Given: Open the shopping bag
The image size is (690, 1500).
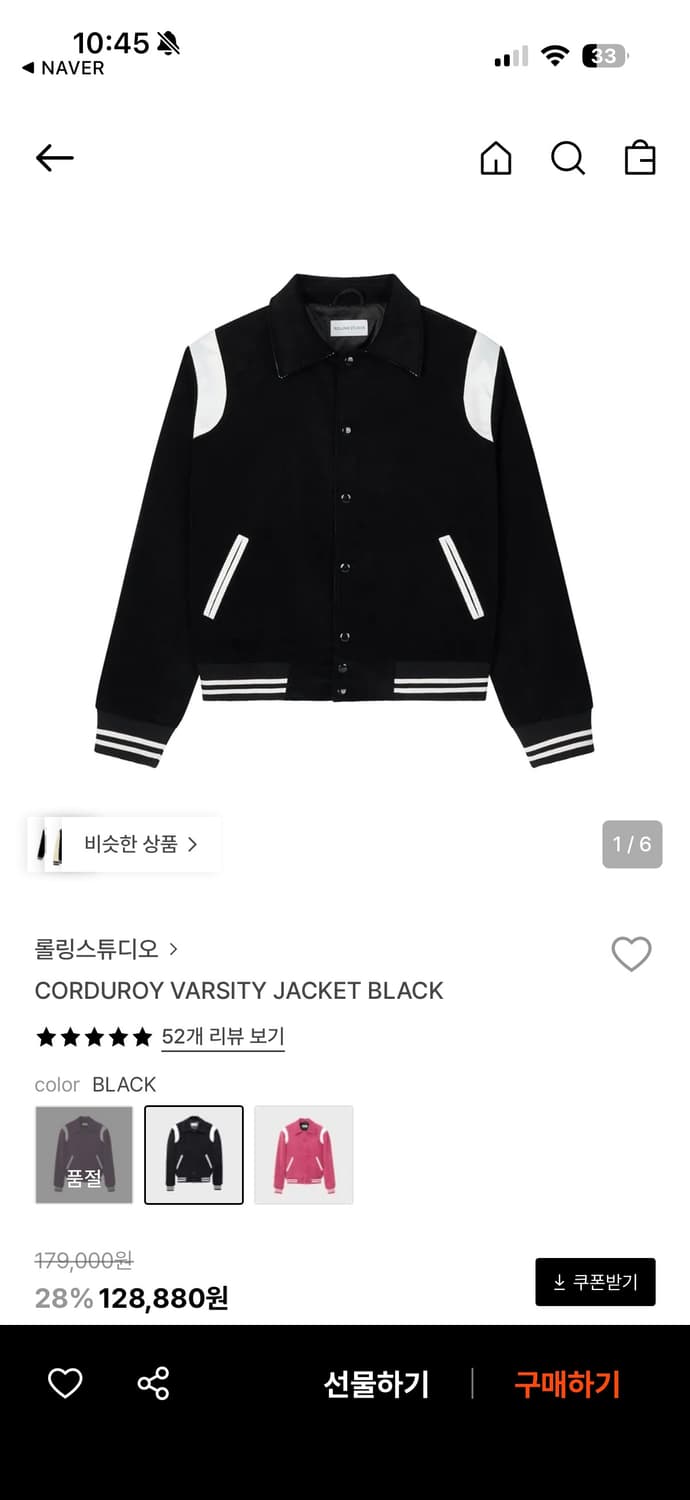Looking at the screenshot, I should click(640, 158).
